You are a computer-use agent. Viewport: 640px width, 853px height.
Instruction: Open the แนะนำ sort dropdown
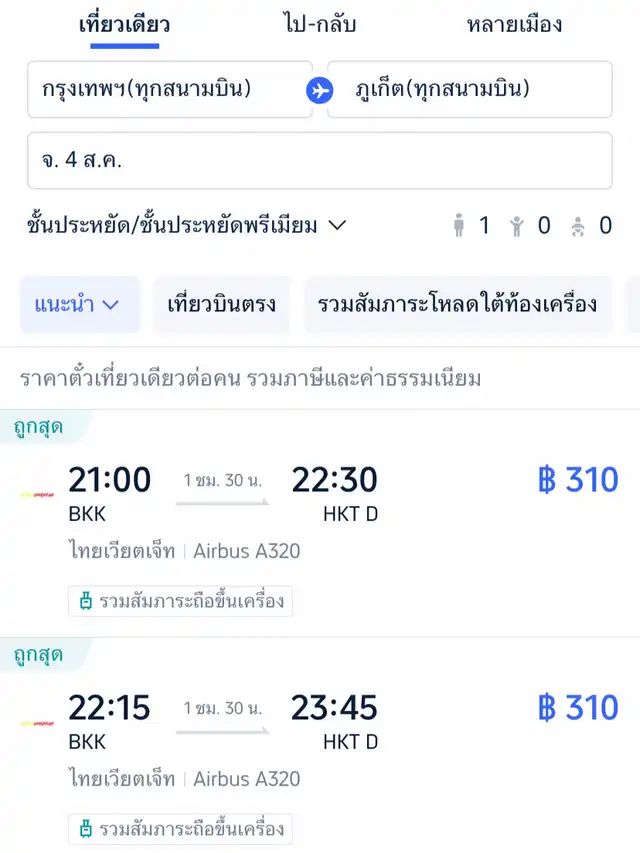coord(78,304)
